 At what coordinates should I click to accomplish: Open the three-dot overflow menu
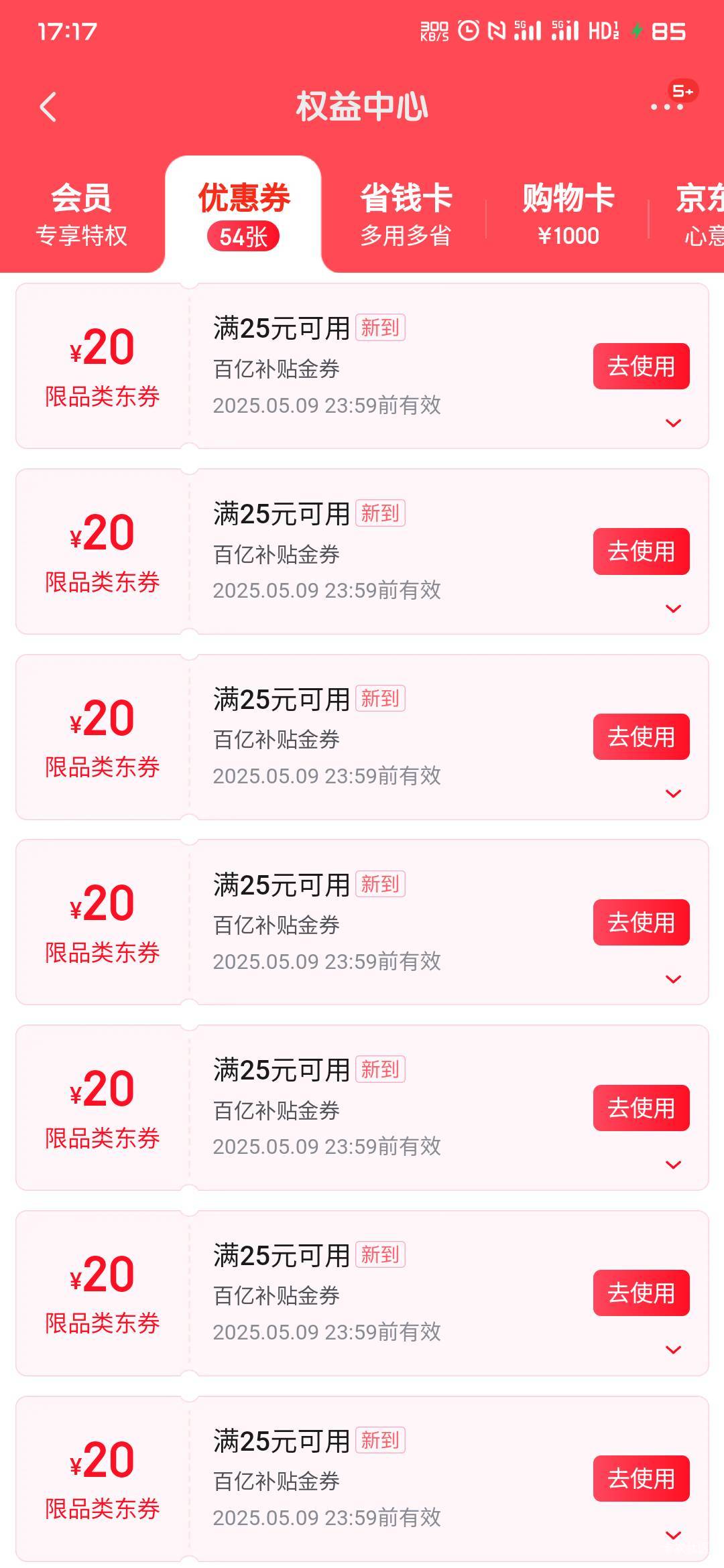(667, 107)
